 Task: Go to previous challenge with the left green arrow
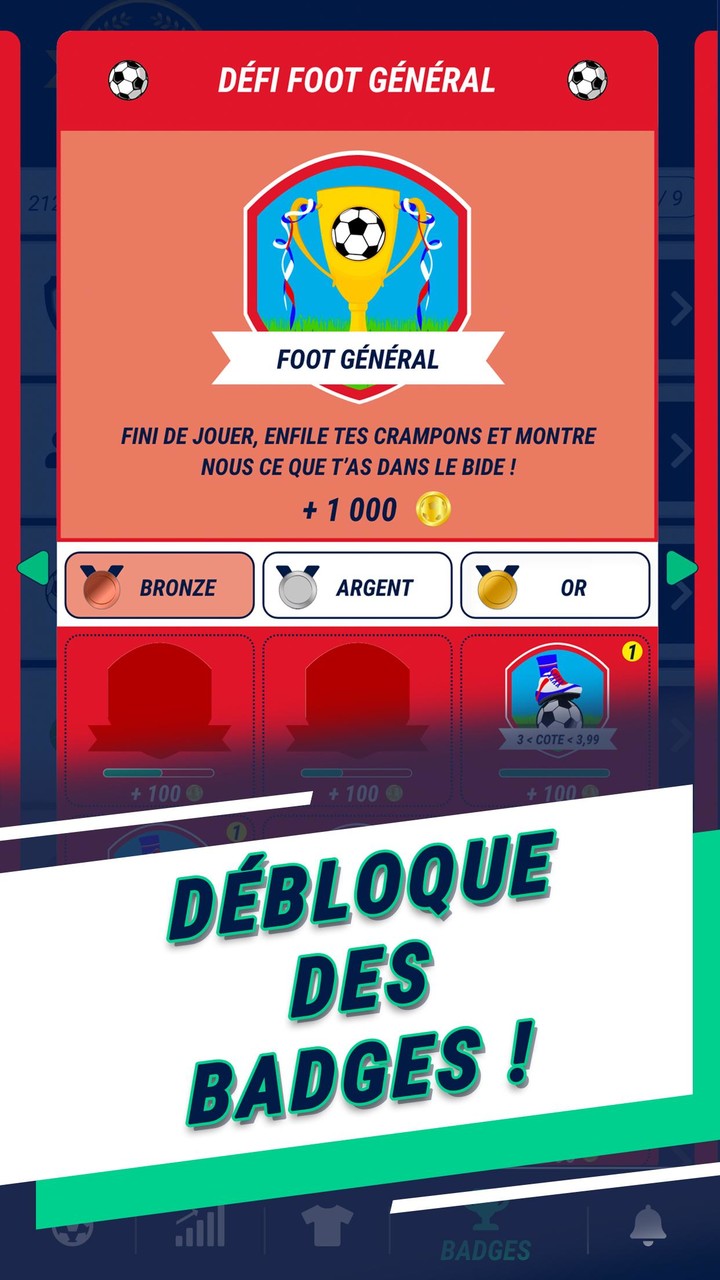tap(32, 567)
